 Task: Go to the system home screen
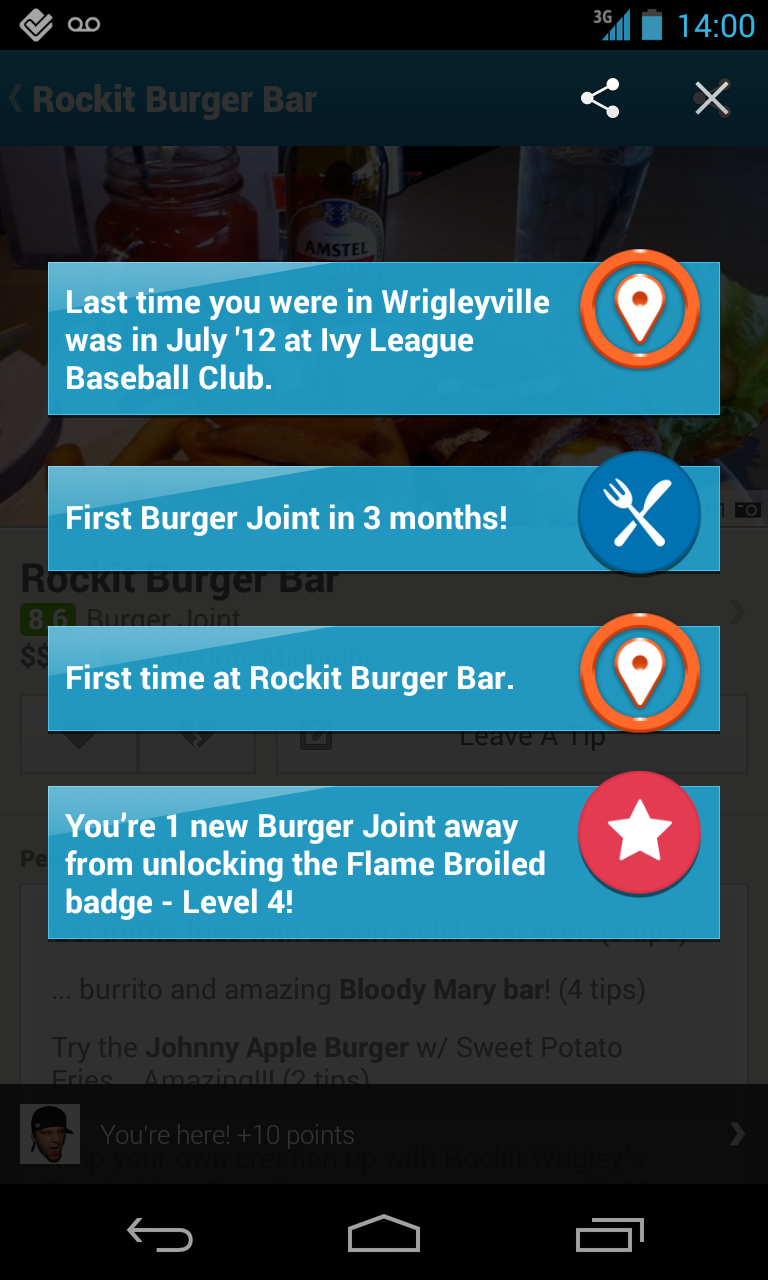click(x=384, y=1235)
